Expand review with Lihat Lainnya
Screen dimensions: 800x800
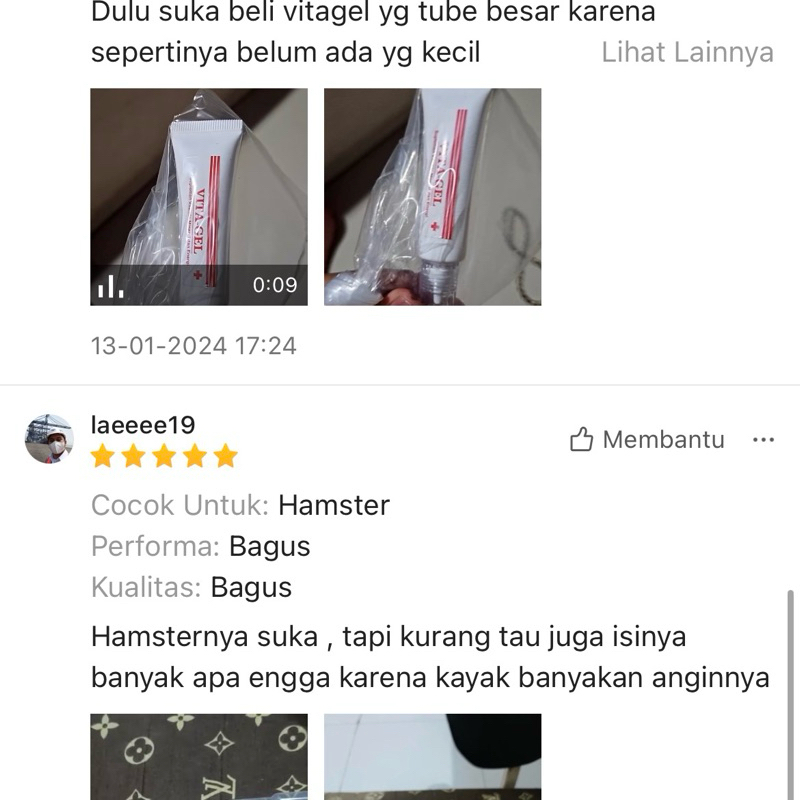click(x=687, y=53)
